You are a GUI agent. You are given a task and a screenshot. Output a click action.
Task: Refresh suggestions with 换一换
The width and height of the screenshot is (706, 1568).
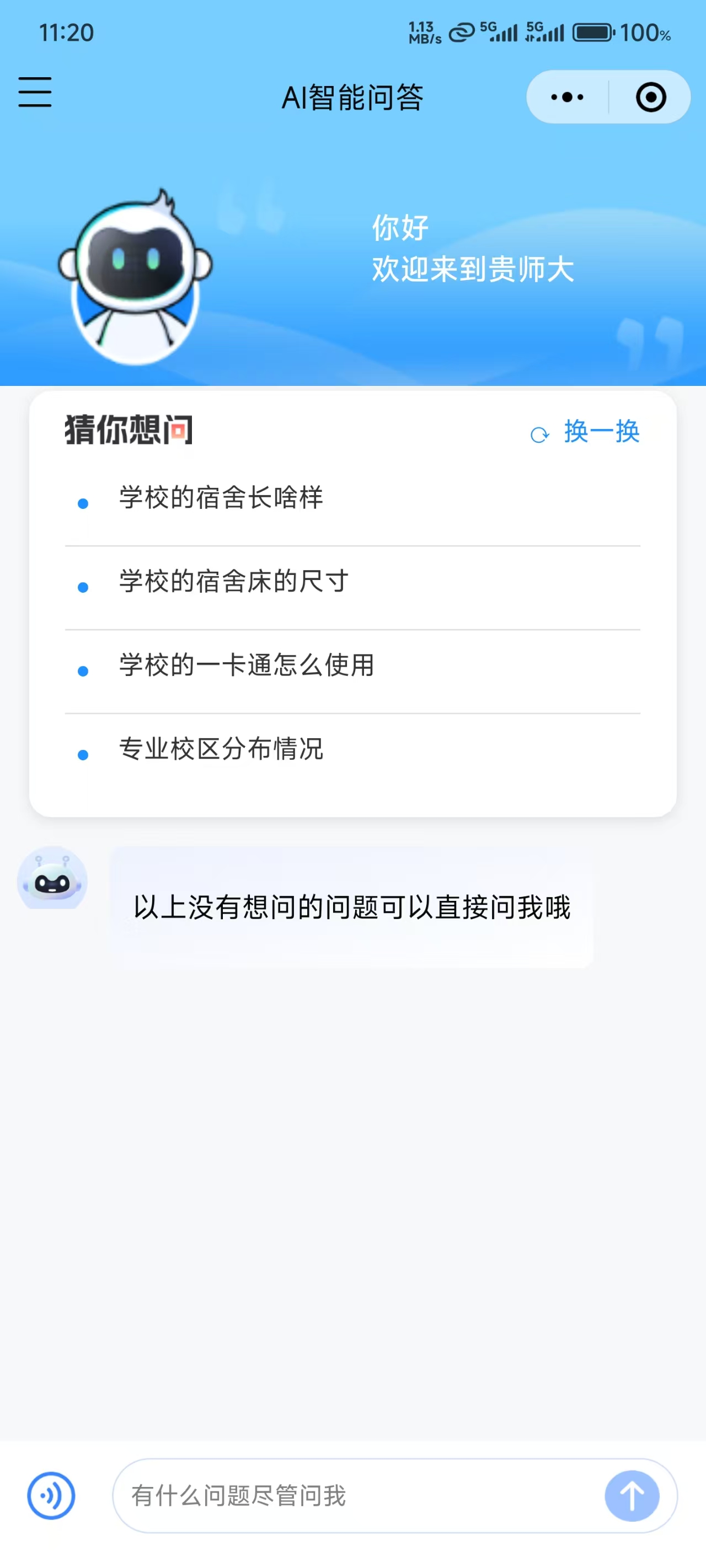[585, 432]
